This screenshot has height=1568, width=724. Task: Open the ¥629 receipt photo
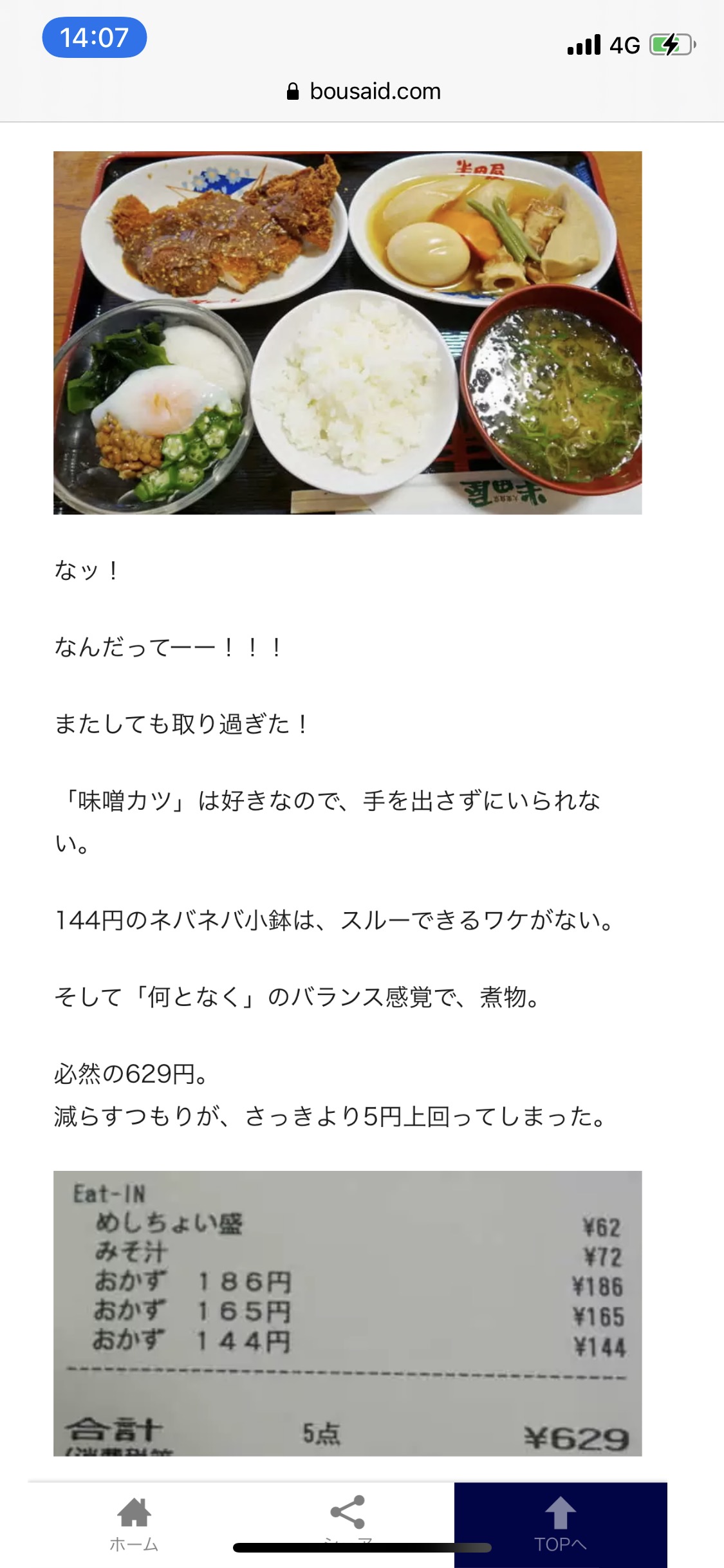click(348, 1313)
